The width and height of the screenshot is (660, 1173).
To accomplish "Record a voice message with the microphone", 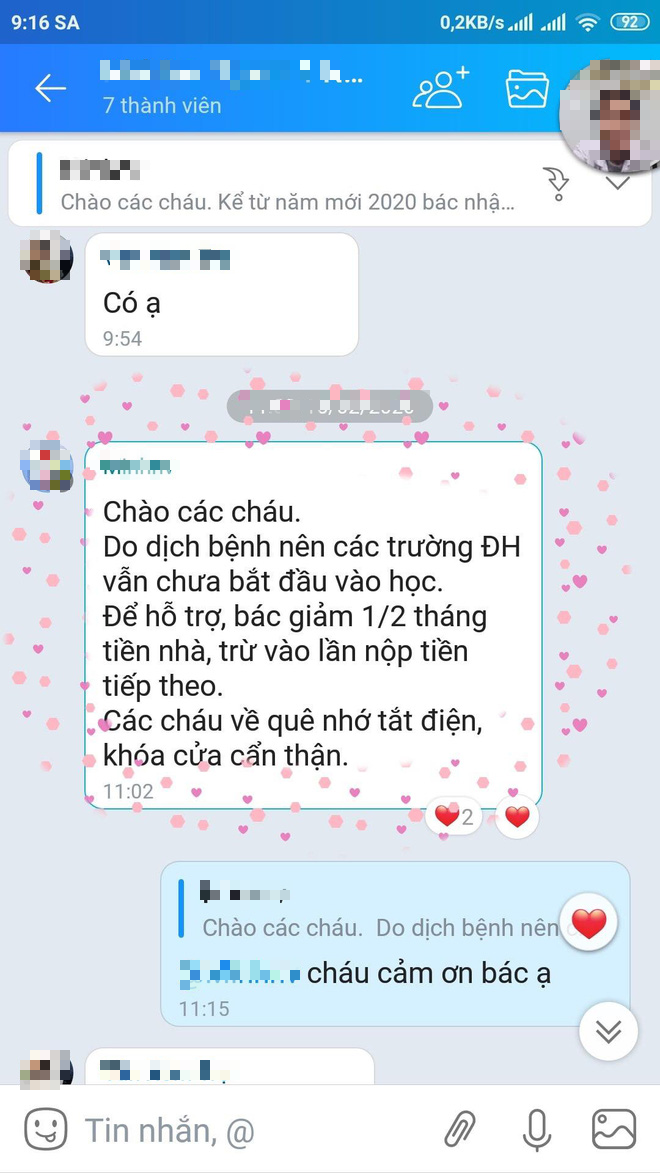I will [x=537, y=1130].
